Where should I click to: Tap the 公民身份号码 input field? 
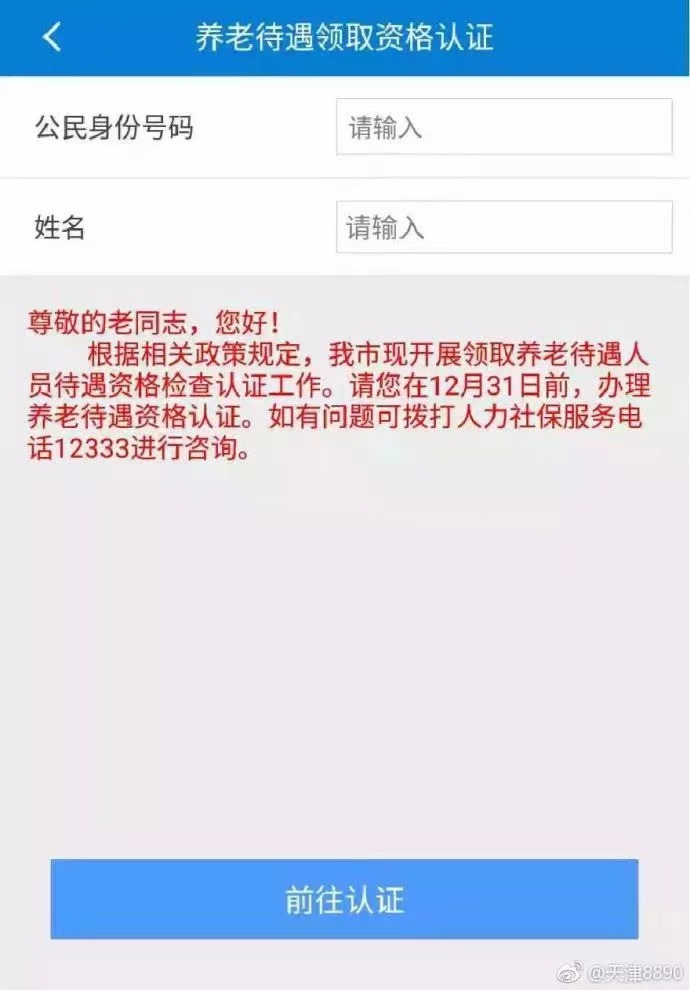pos(504,127)
